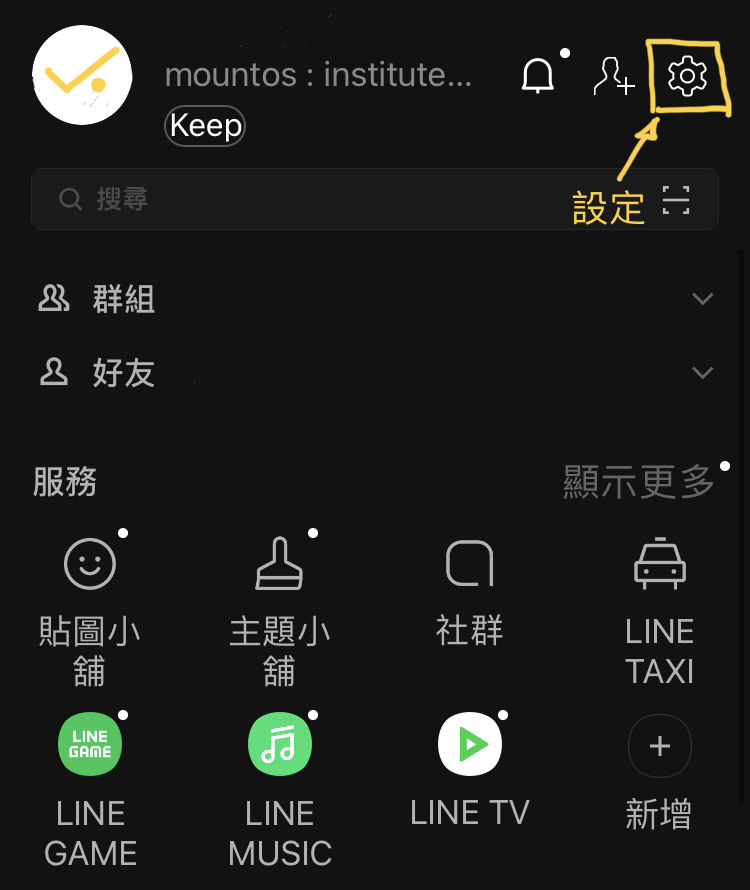Open the QR code scanner icon
This screenshot has height=890, width=750.
point(676,200)
